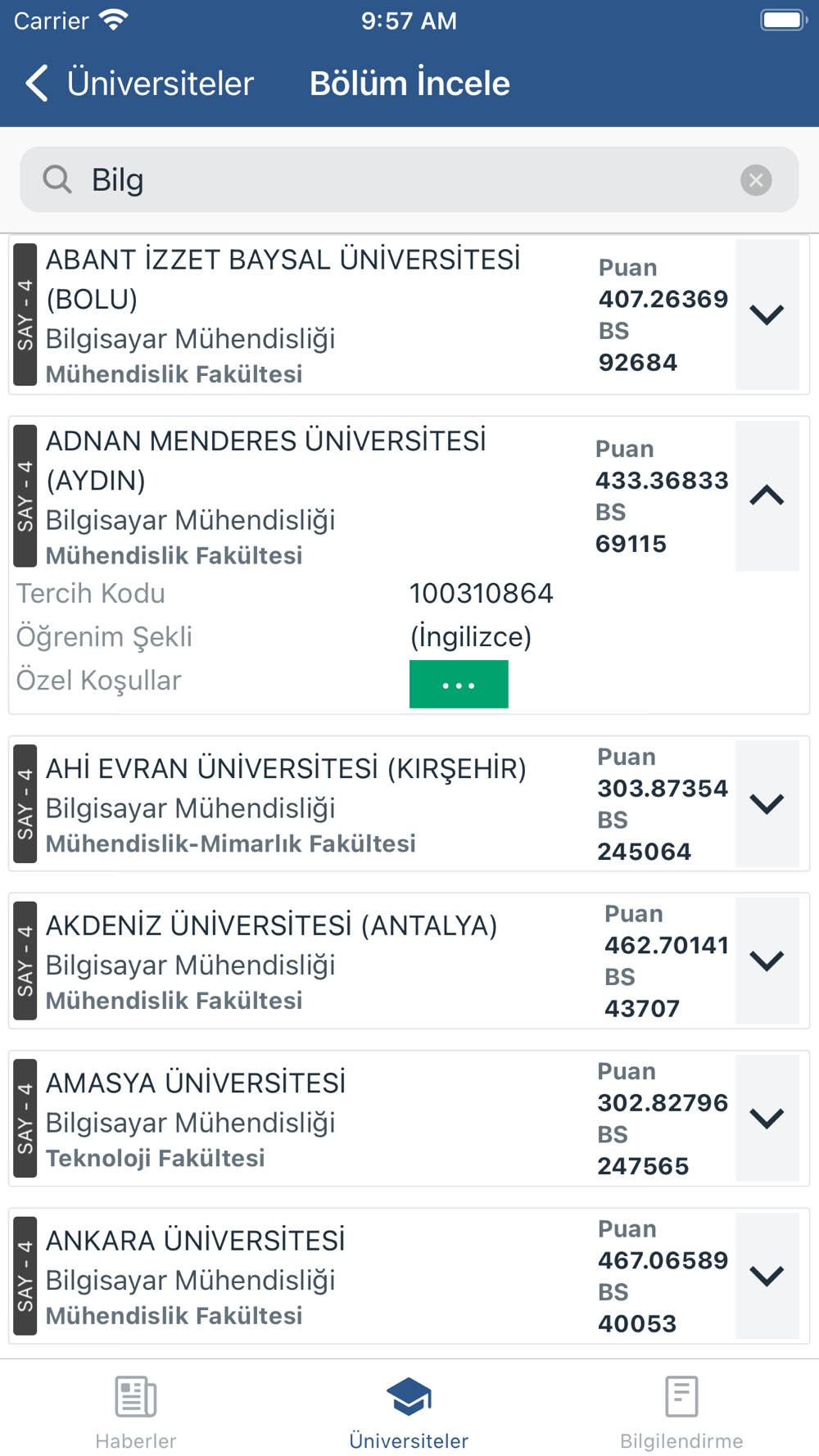Expand Abant İzzet Baysal Üniversitesi details
The width and height of the screenshot is (819, 1456).
[767, 314]
